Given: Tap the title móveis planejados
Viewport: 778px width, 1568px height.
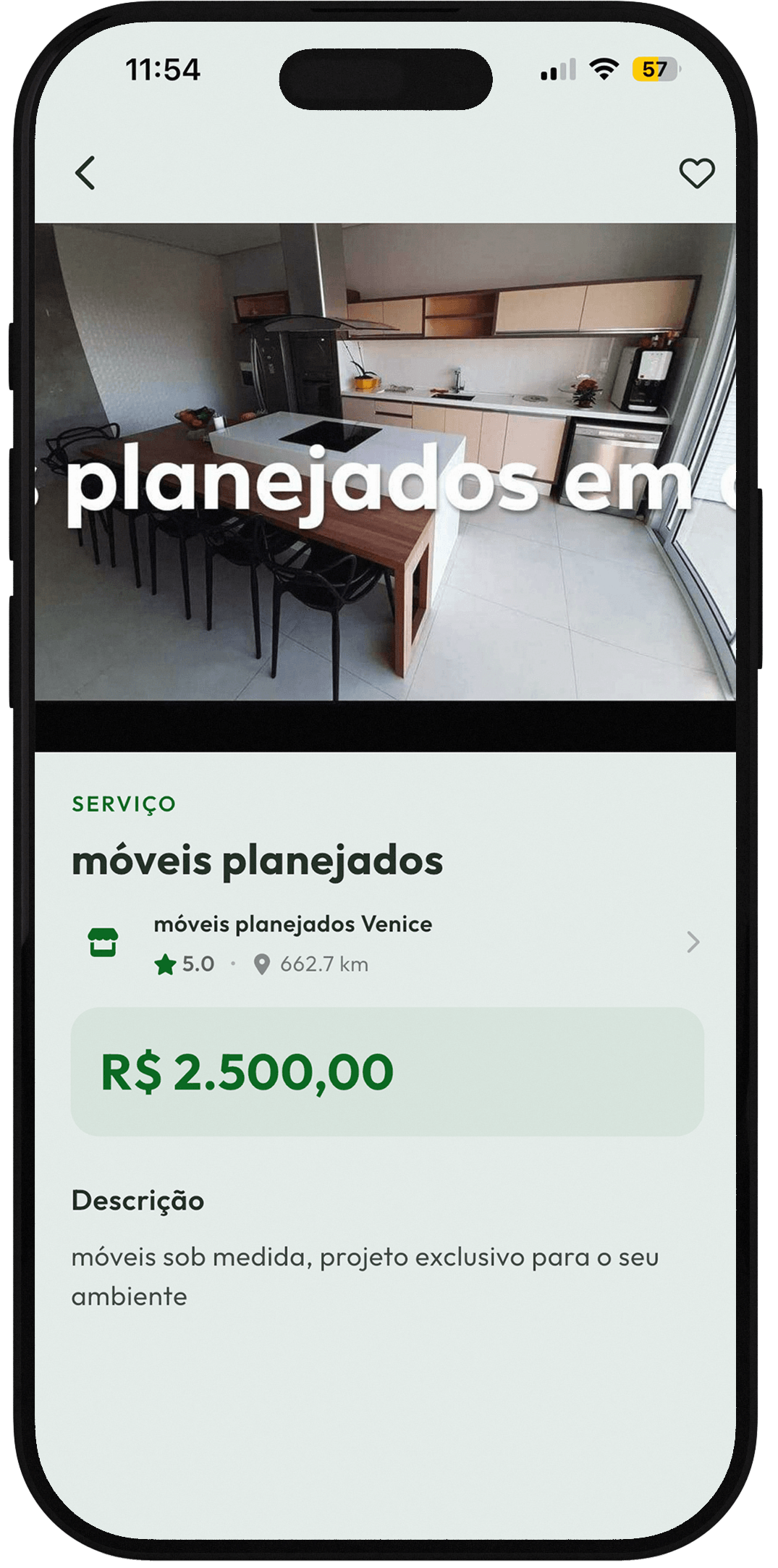Looking at the screenshot, I should point(258,861).
